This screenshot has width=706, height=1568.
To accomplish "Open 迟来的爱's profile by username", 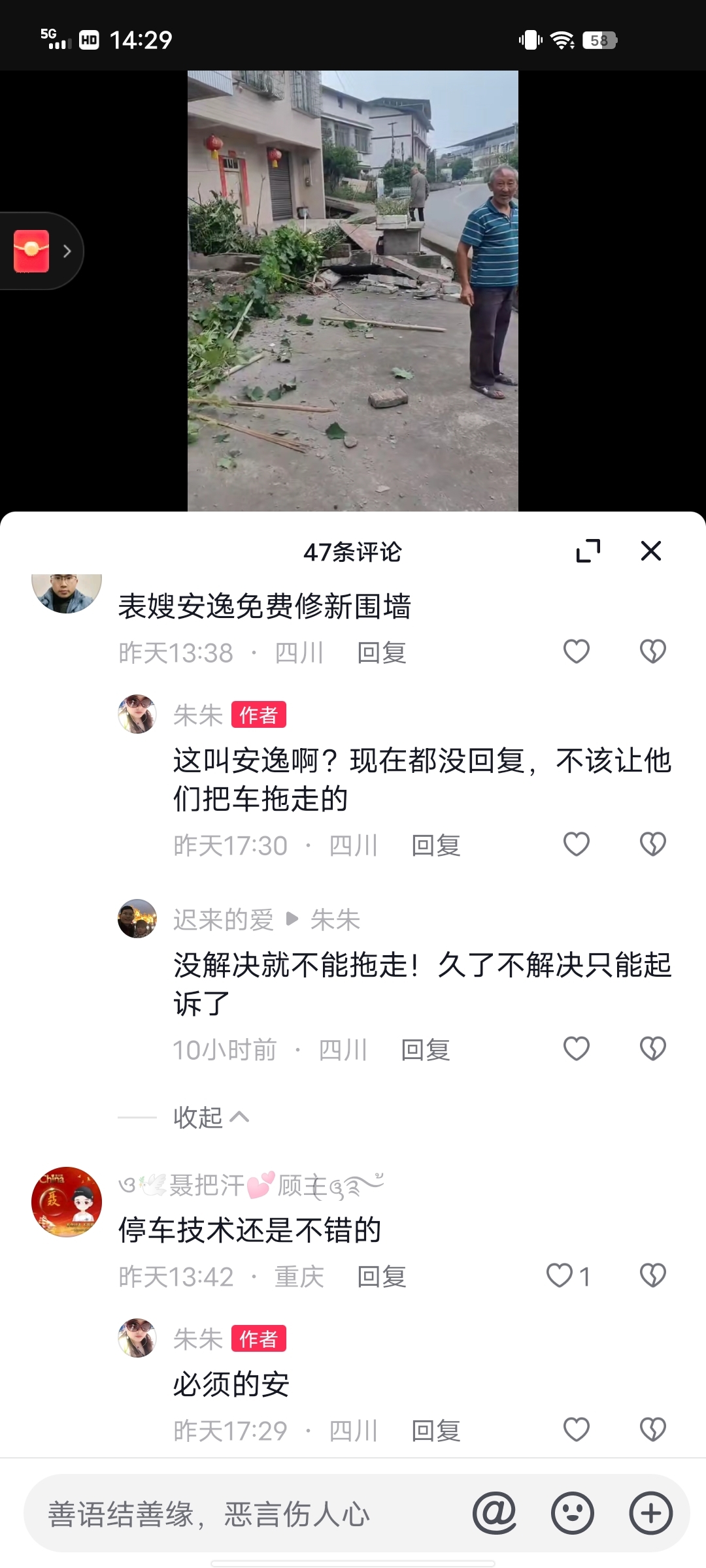I will [223, 920].
